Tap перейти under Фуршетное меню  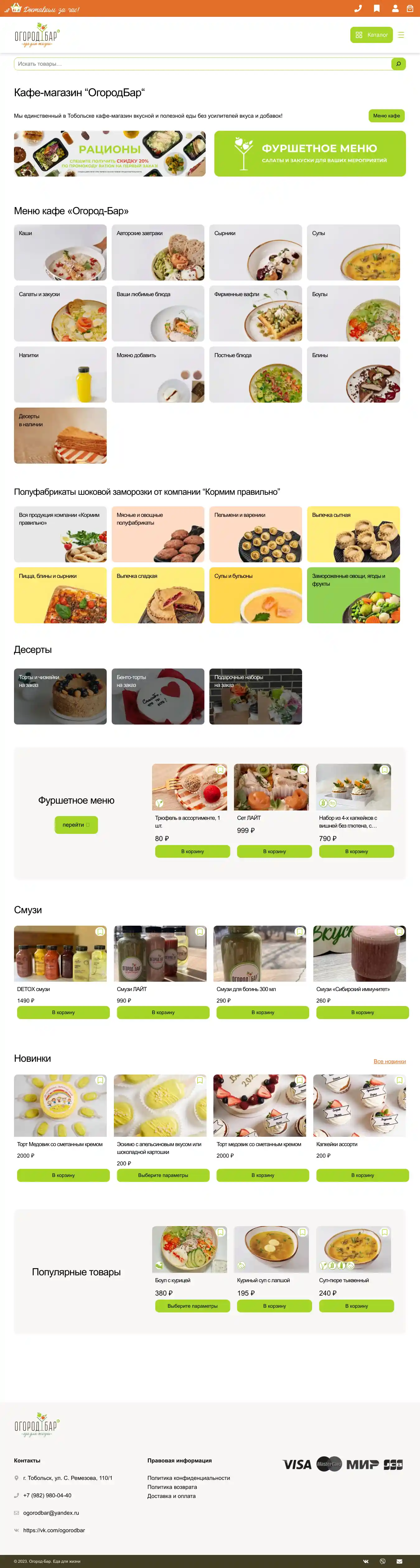click(76, 825)
